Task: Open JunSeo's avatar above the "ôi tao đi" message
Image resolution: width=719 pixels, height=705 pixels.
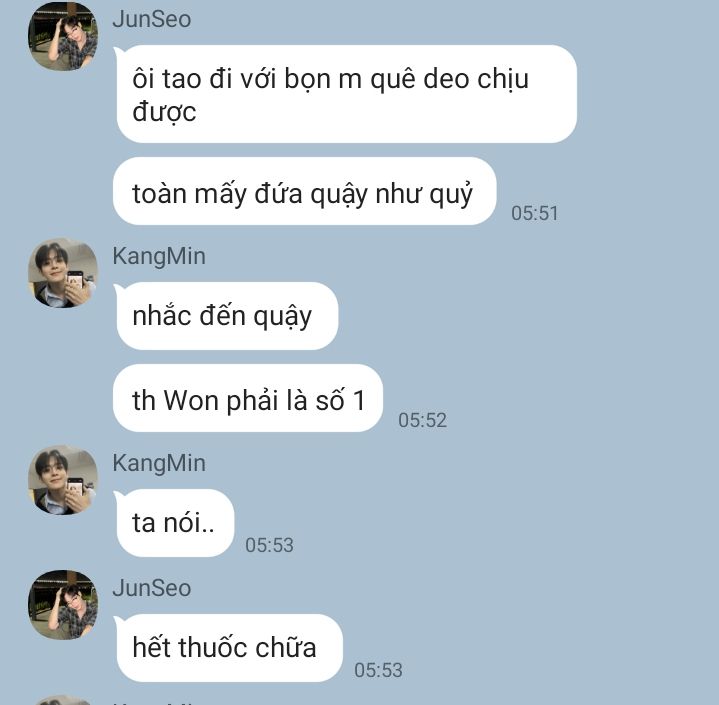Action: tap(63, 37)
